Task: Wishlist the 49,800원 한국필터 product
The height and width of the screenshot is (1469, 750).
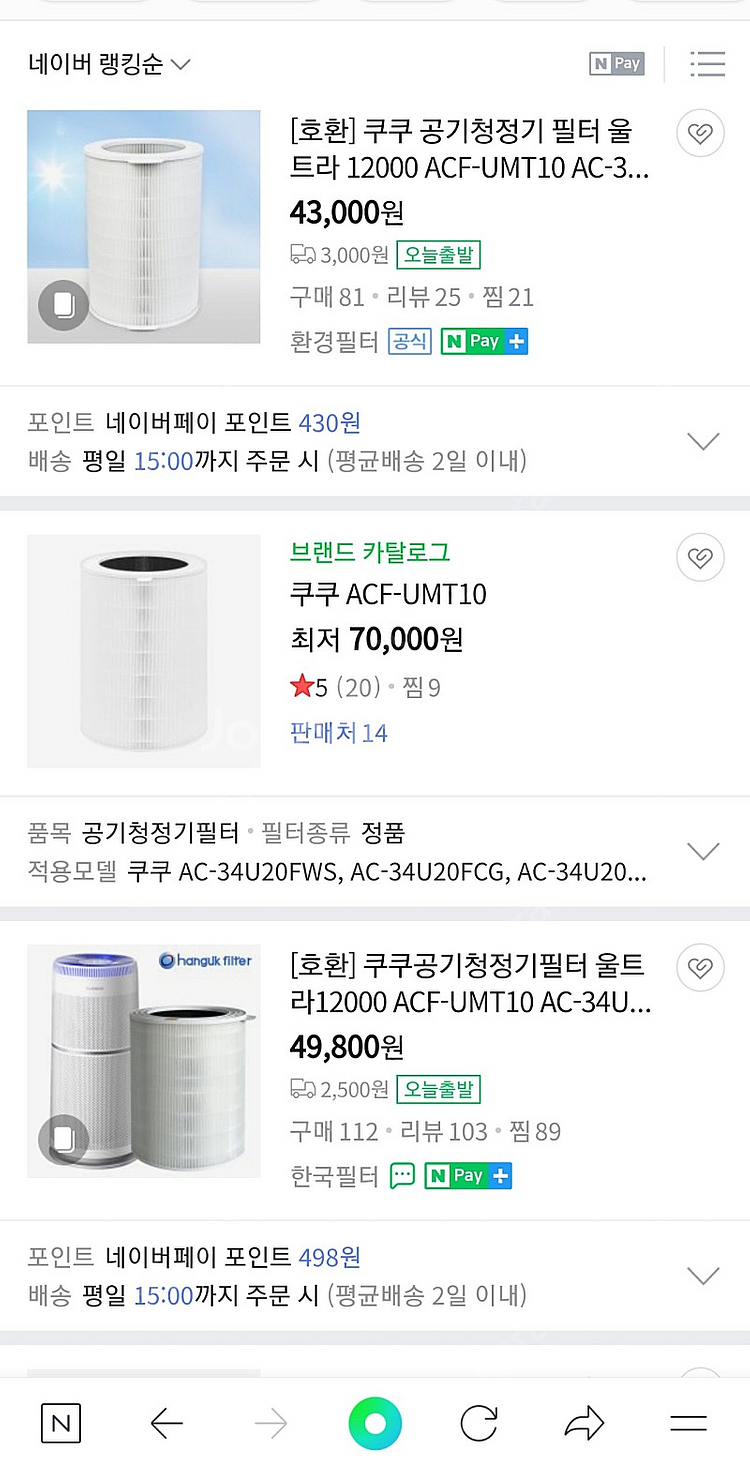Action: pyautogui.click(x=700, y=967)
